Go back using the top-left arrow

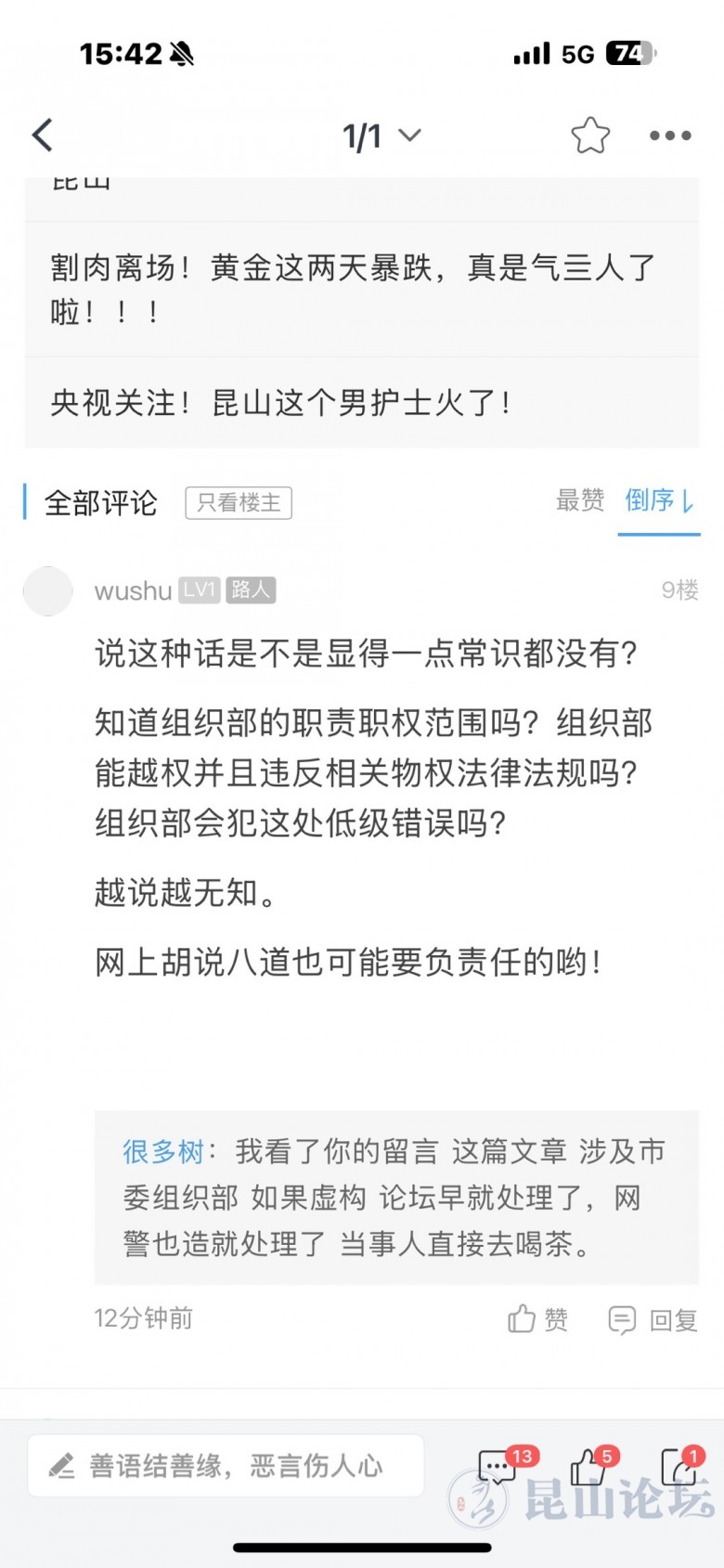[x=43, y=136]
